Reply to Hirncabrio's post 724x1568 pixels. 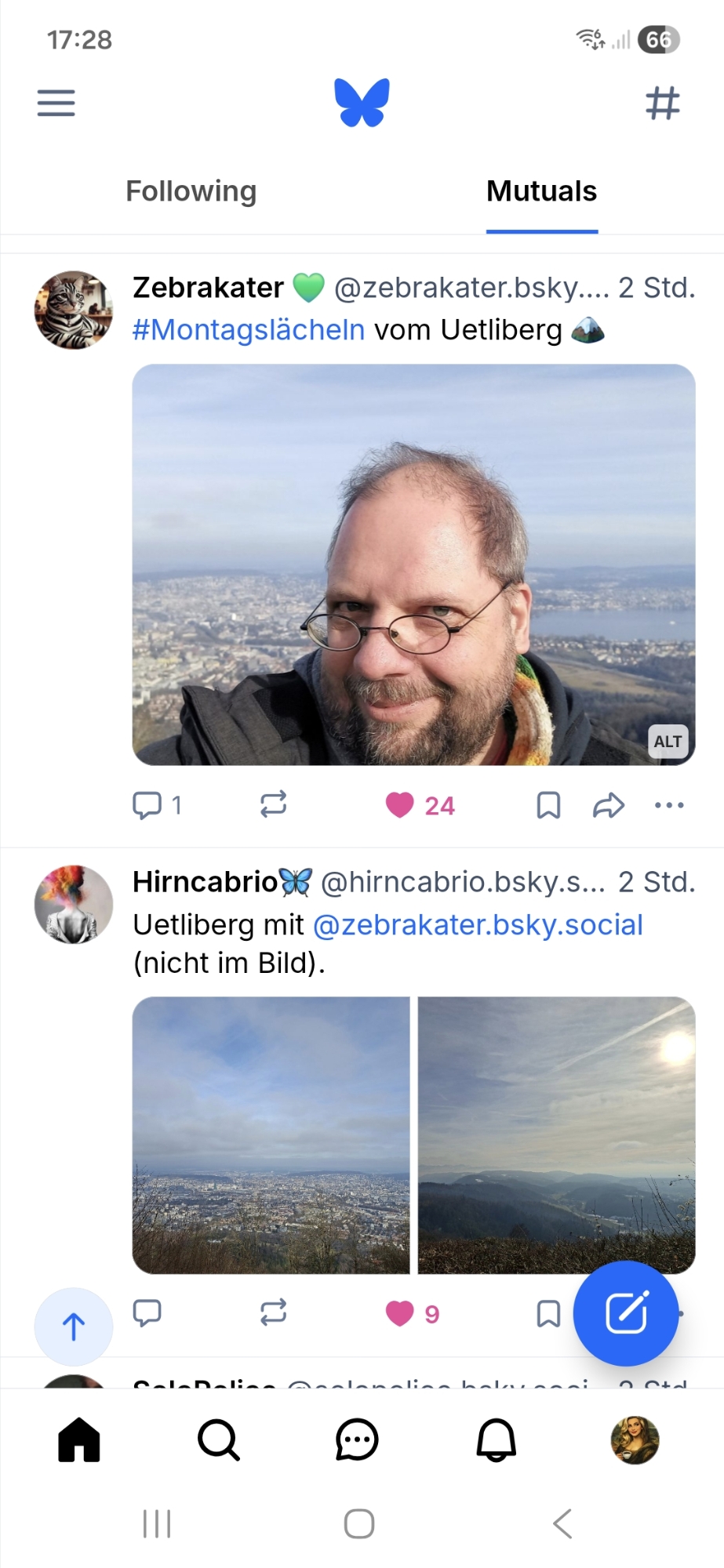tap(147, 1312)
